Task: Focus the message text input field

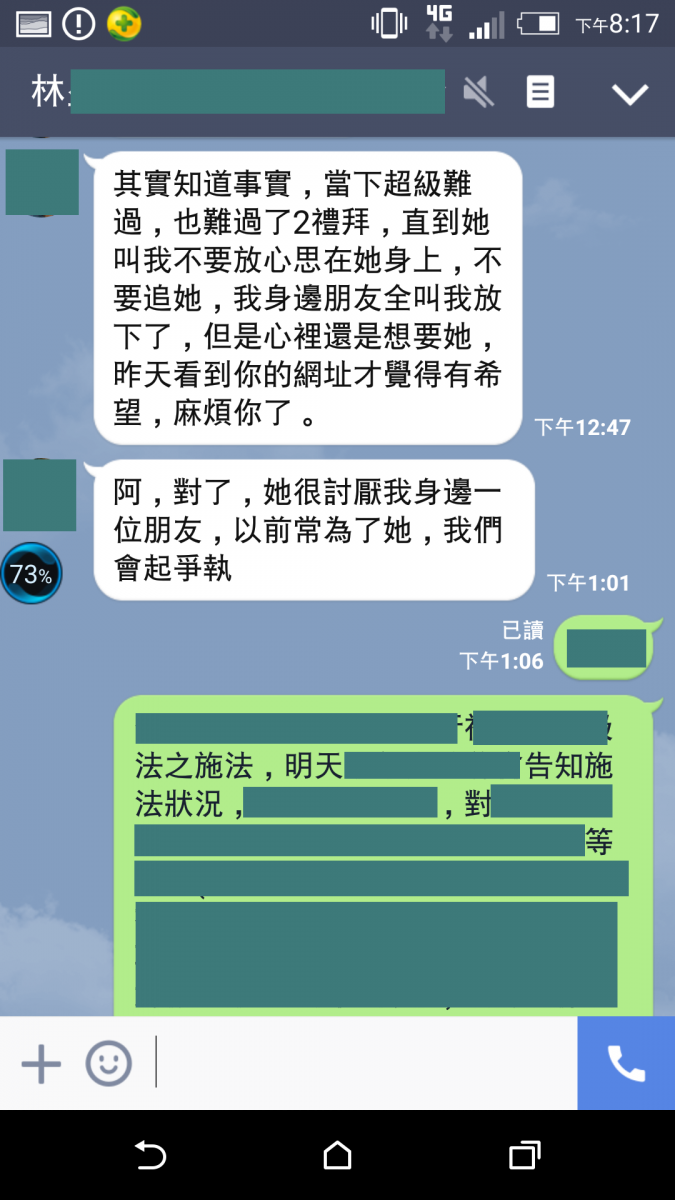Action: coord(360,1064)
